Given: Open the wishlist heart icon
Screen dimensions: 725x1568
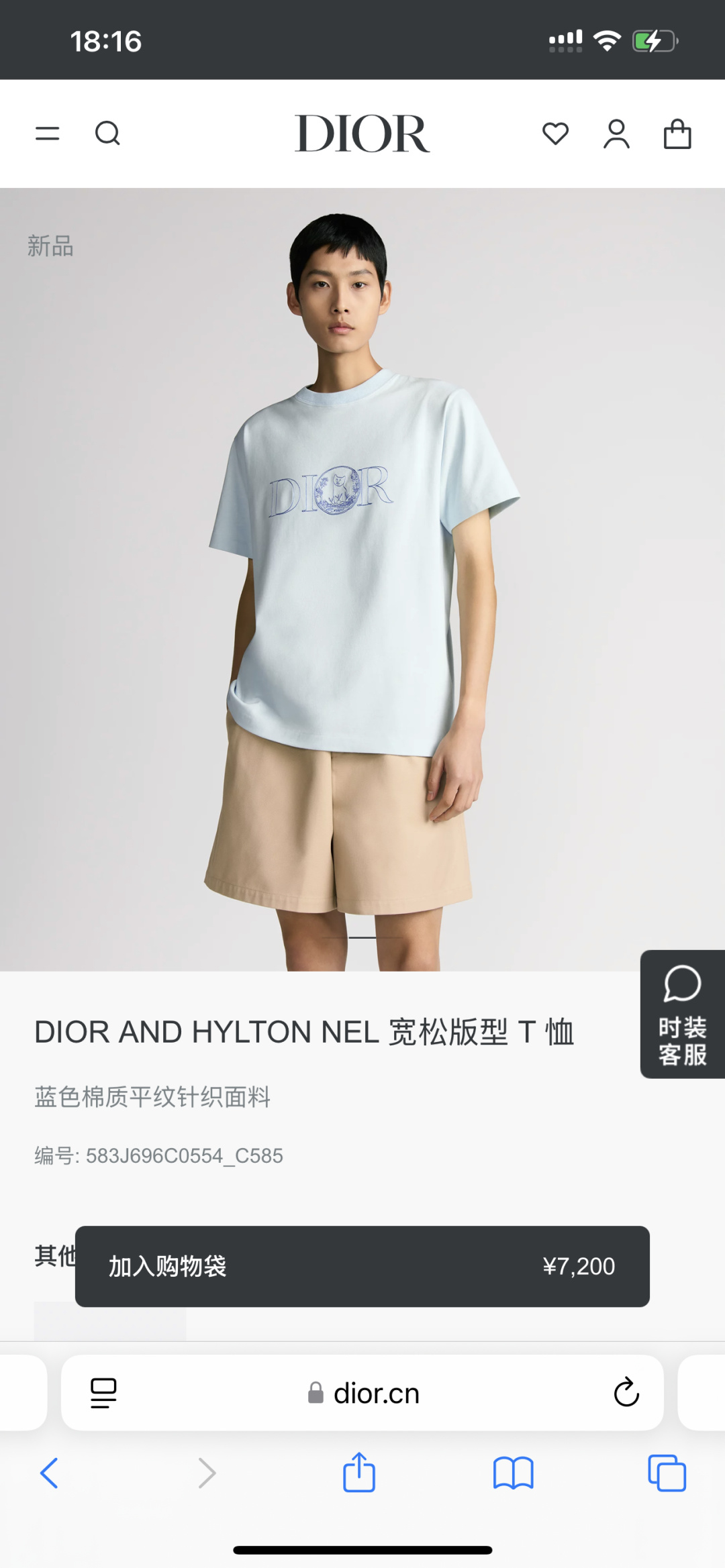Looking at the screenshot, I should coord(555,134).
